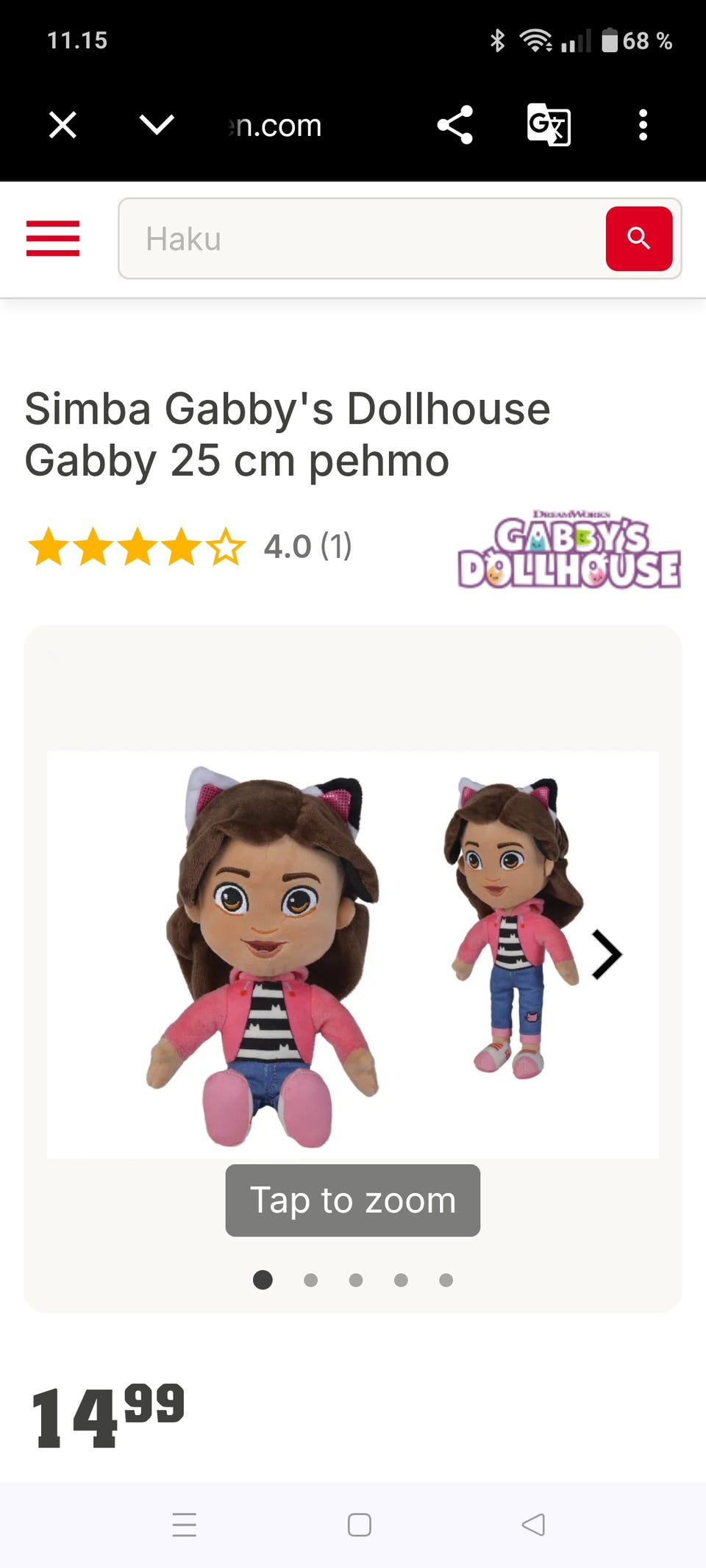Go back using system navigation button
Image resolution: width=706 pixels, height=1568 pixels.
click(x=533, y=1525)
